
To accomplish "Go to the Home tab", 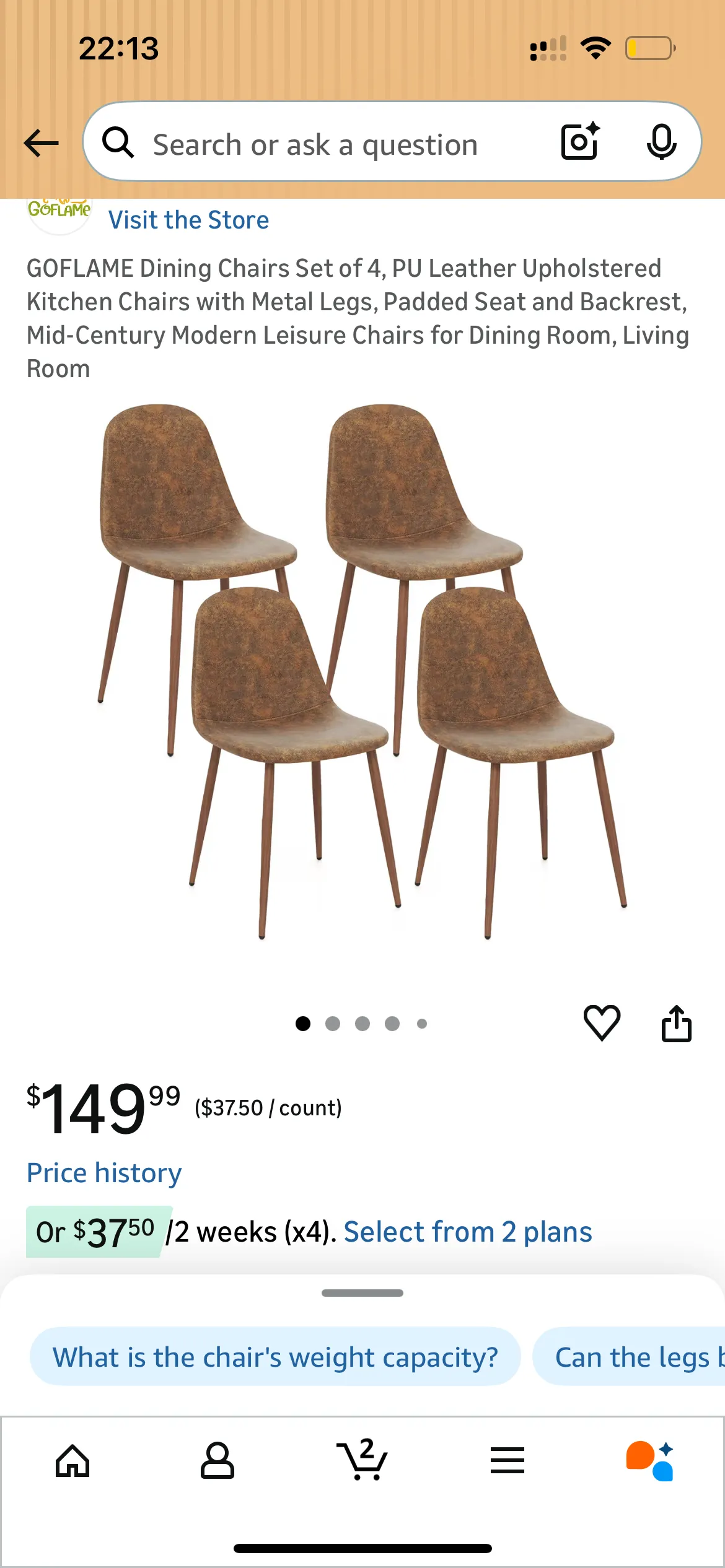I will pos(72,1461).
